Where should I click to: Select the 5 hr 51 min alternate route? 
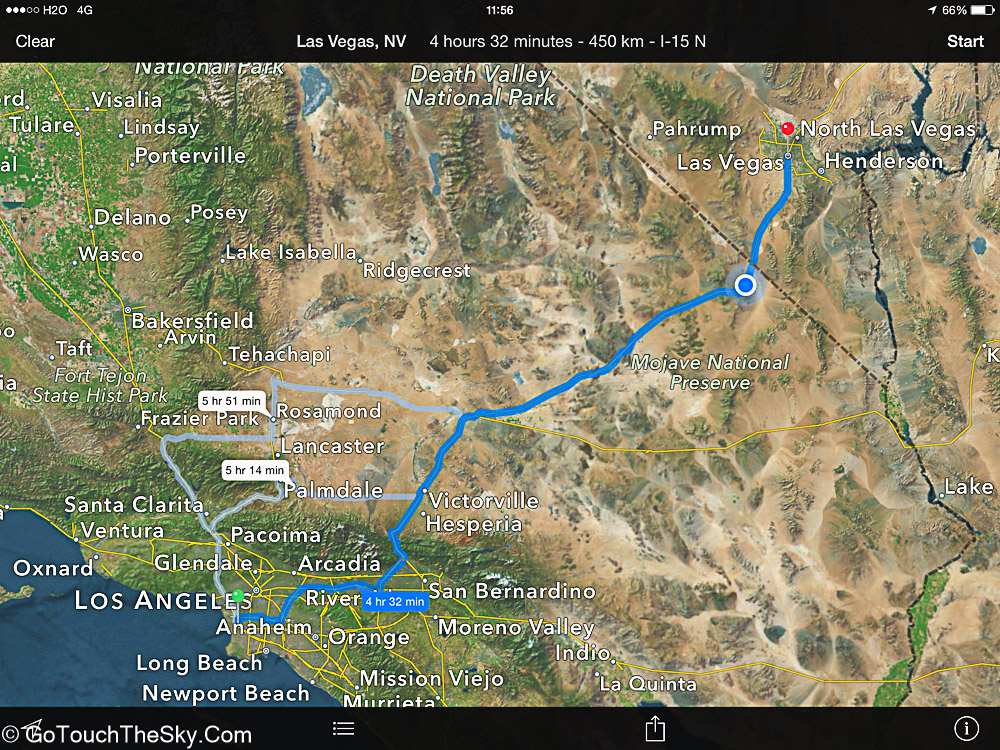click(x=231, y=401)
